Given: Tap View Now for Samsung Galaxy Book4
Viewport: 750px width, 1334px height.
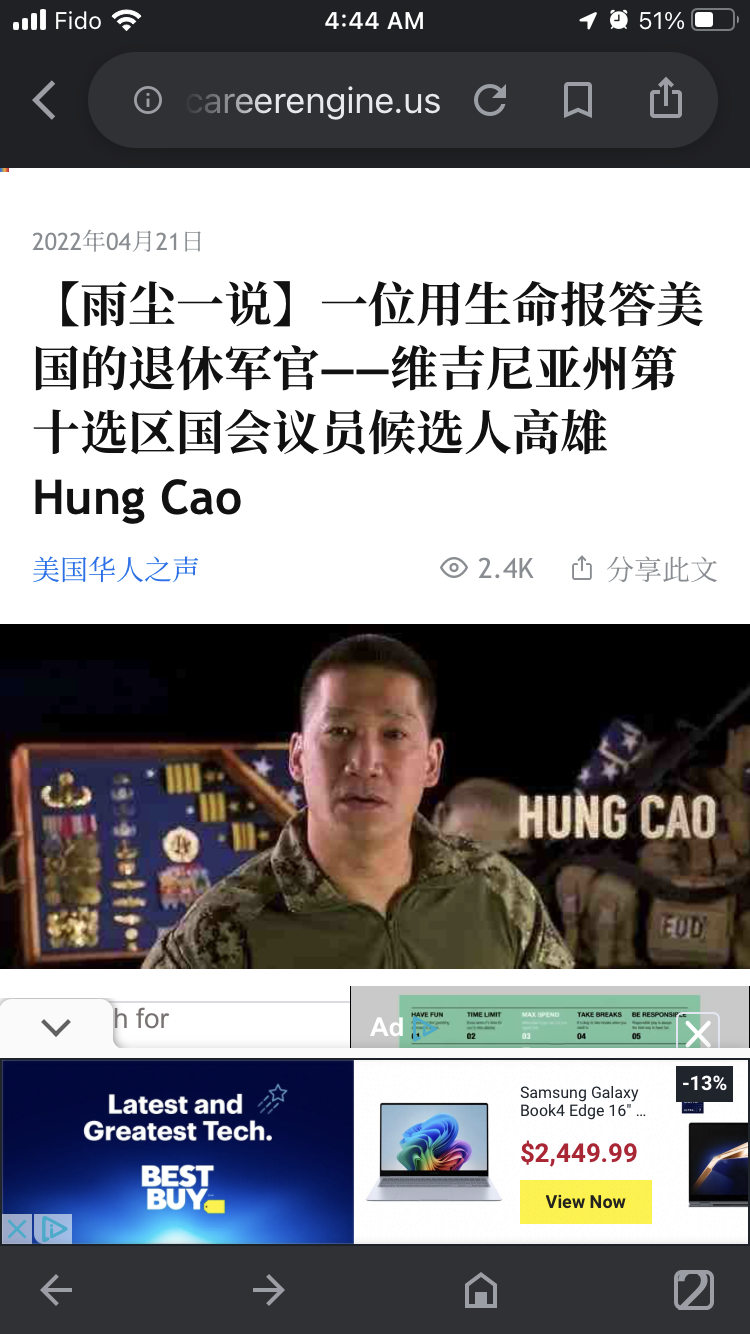Looking at the screenshot, I should (x=585, y=1202).
